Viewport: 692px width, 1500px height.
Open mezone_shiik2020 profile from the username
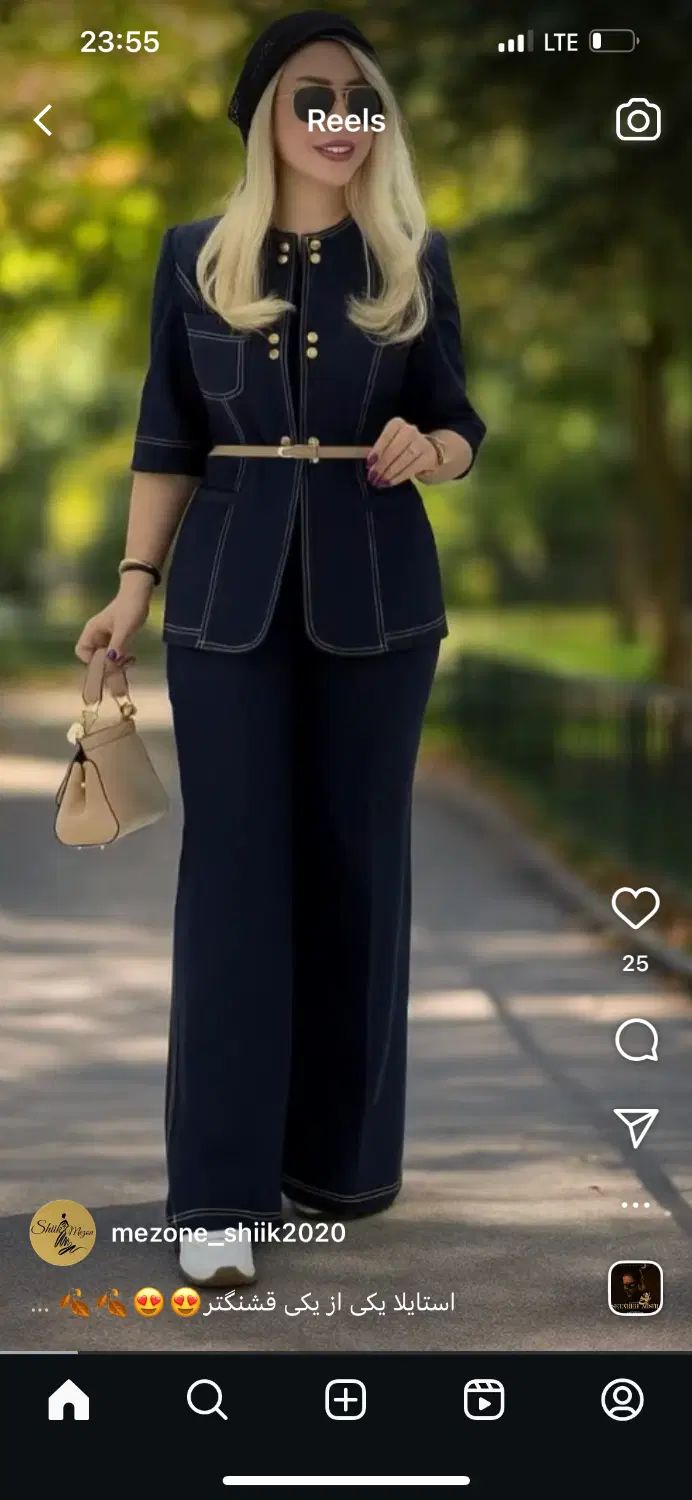coord(228,1233)
